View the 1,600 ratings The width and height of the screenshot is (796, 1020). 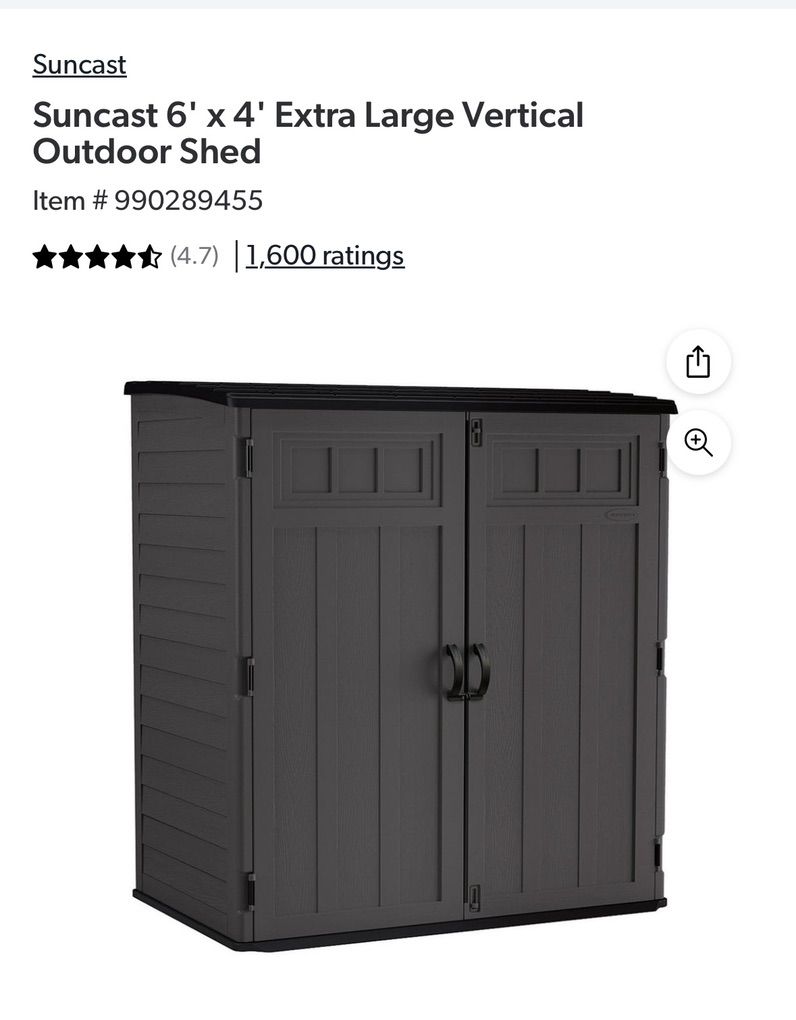point(324,256)
